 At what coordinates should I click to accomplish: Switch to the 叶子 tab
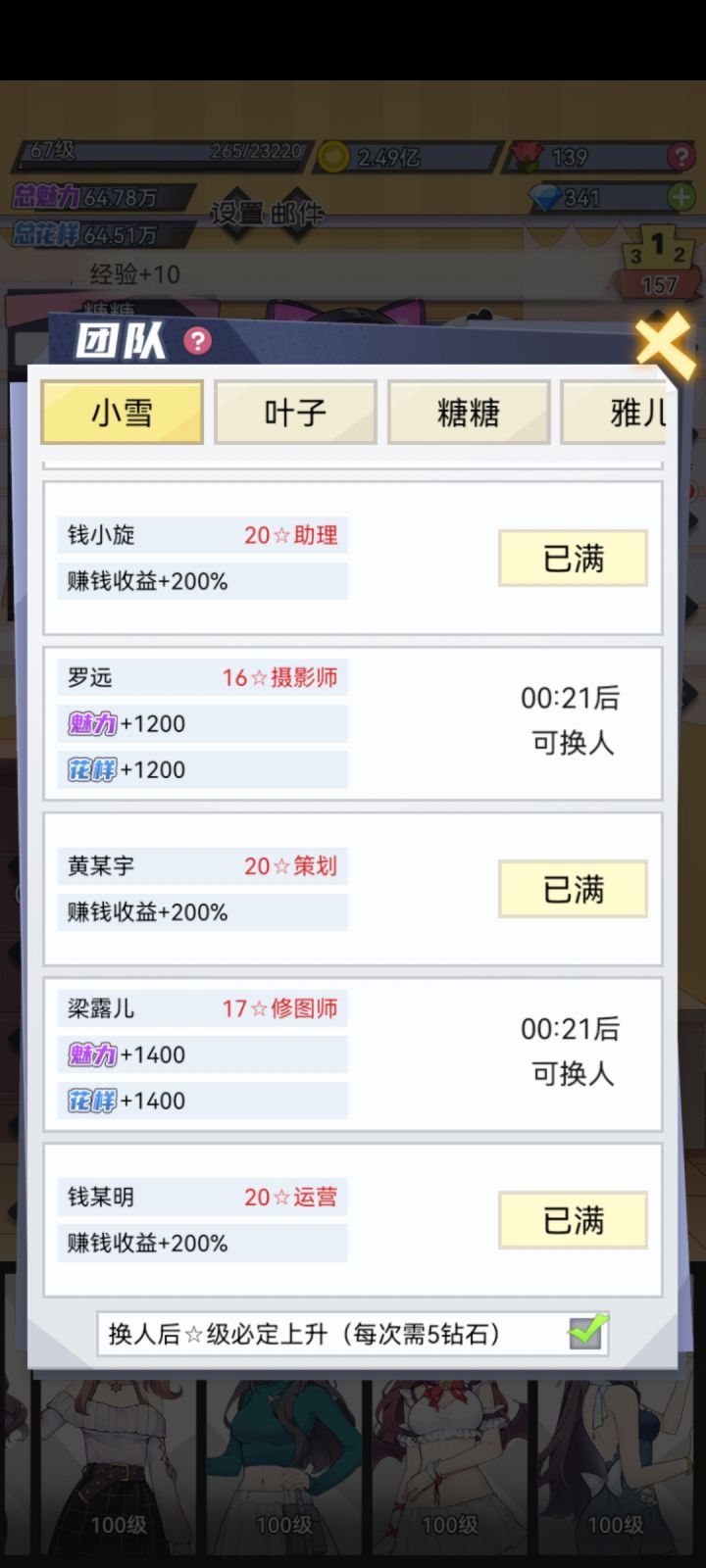[x=295, y=413]
